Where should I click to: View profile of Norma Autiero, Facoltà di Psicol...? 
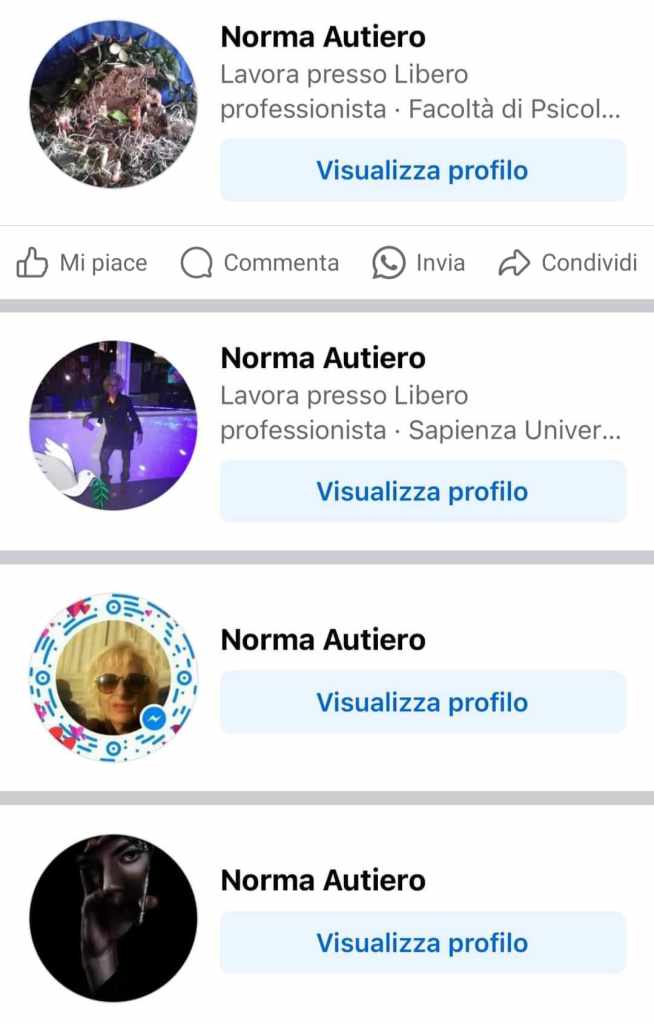pos(422,170)
